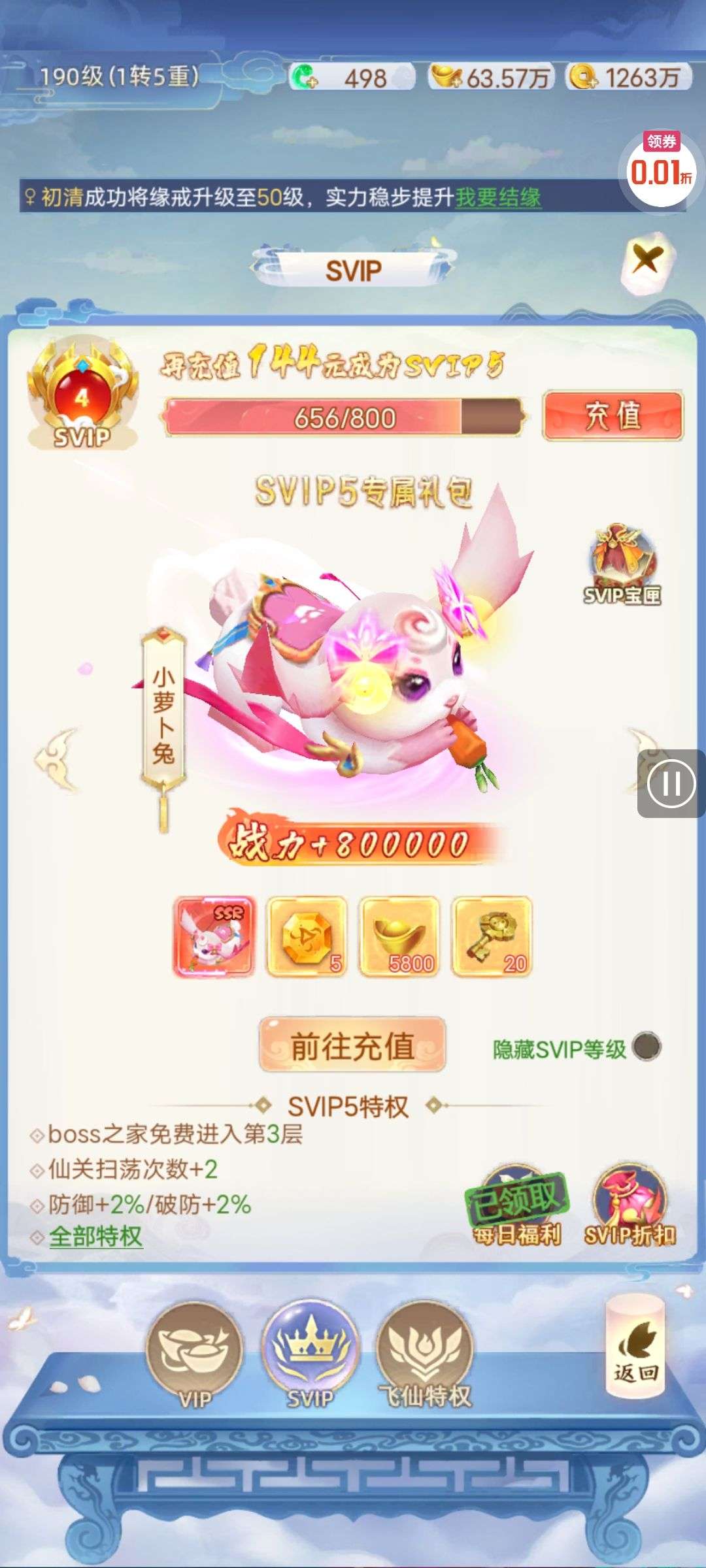Tap the floating pause button

pyautogui.click(x=671, y=783)
